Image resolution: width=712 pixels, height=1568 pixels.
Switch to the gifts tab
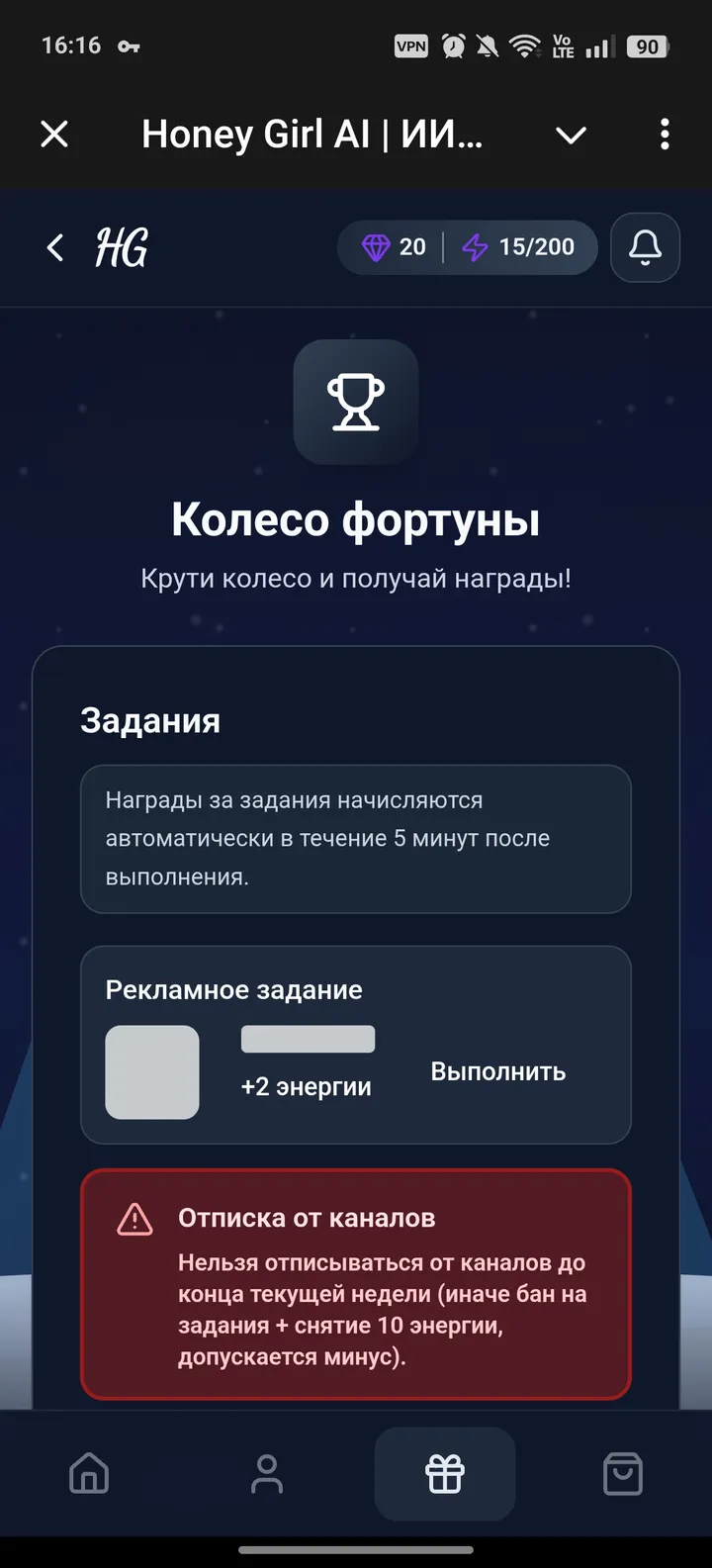445,1474
